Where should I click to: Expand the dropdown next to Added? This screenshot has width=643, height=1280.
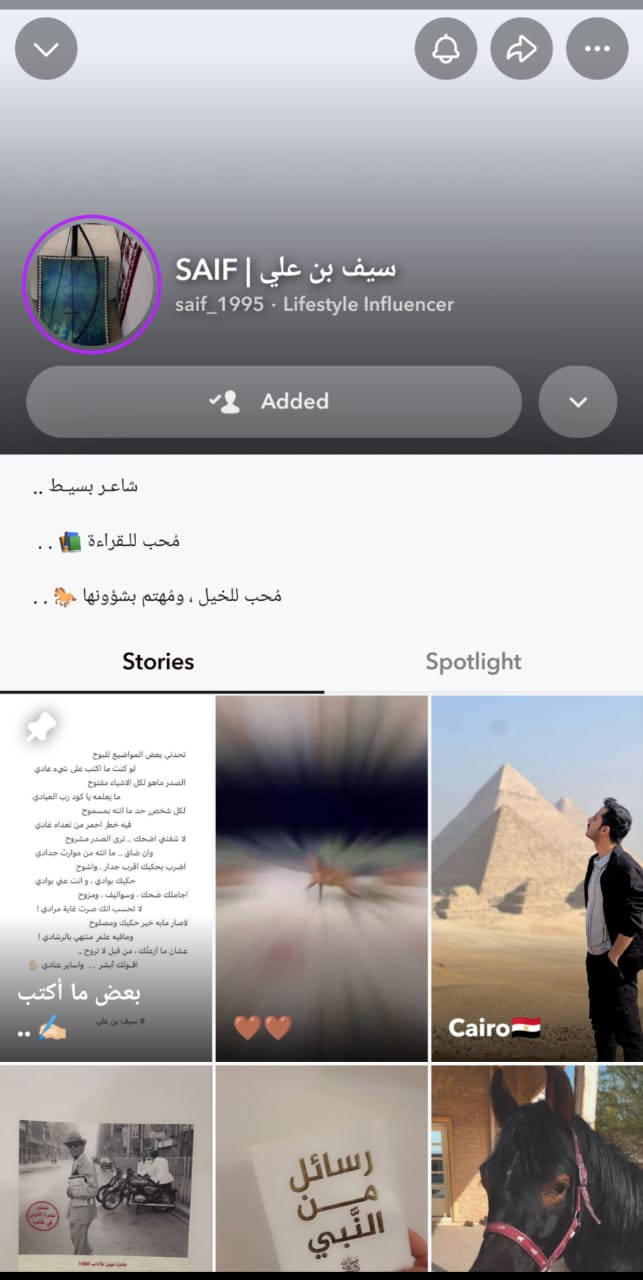(x=578, y=401)
